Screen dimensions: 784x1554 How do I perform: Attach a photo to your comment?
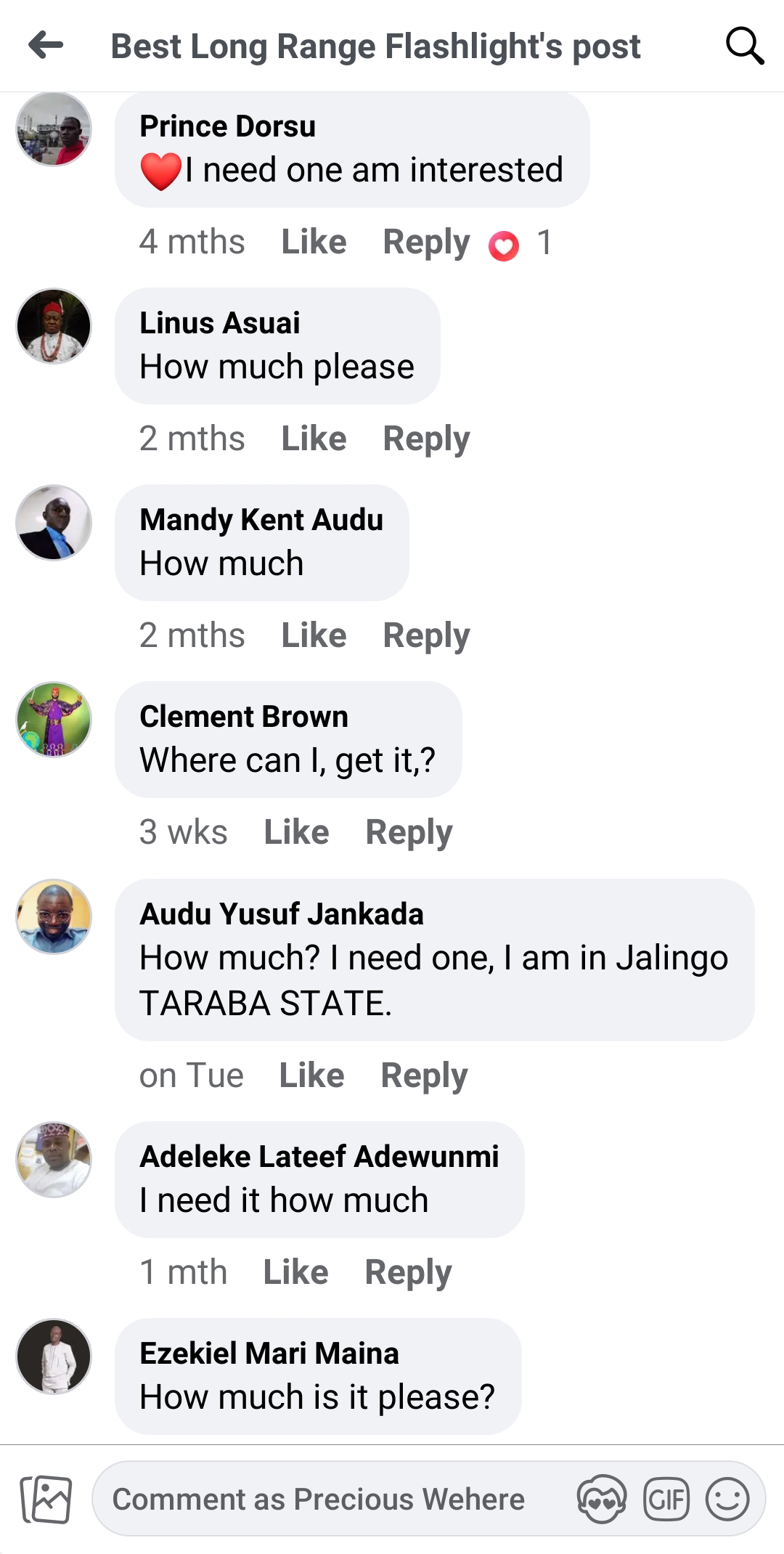46,1500
